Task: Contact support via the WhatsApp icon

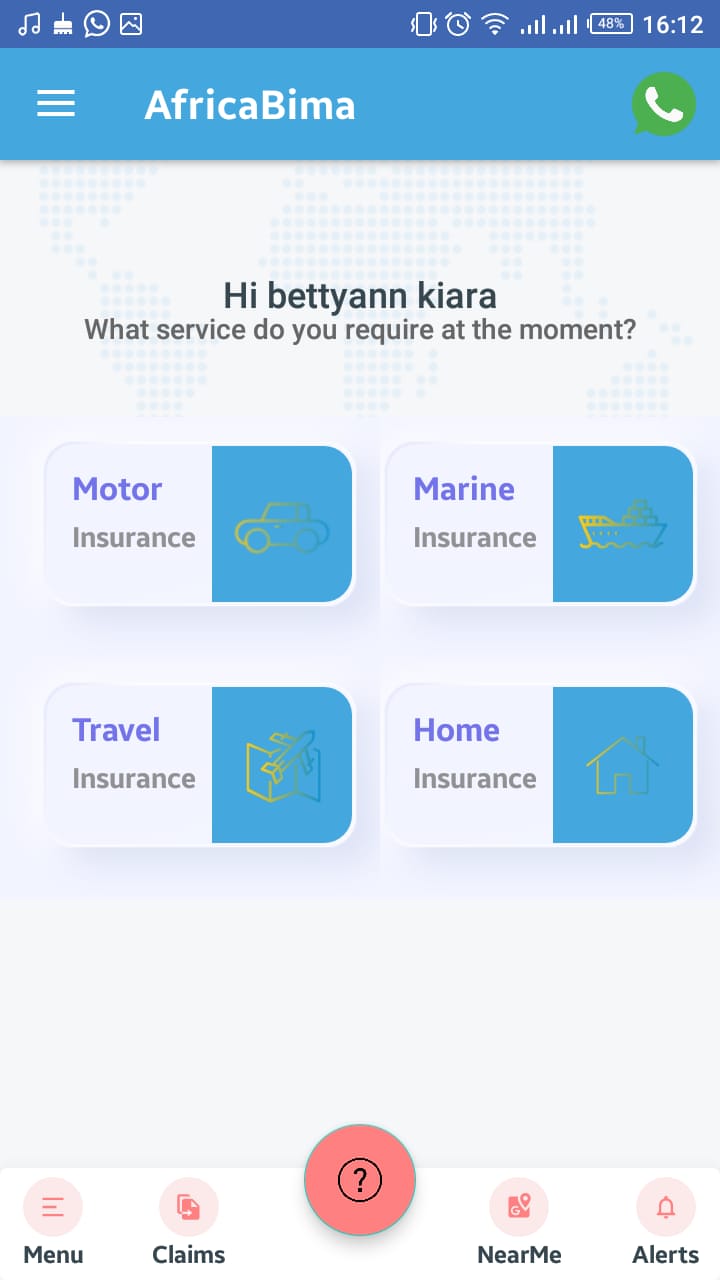Action: [663, 104]
